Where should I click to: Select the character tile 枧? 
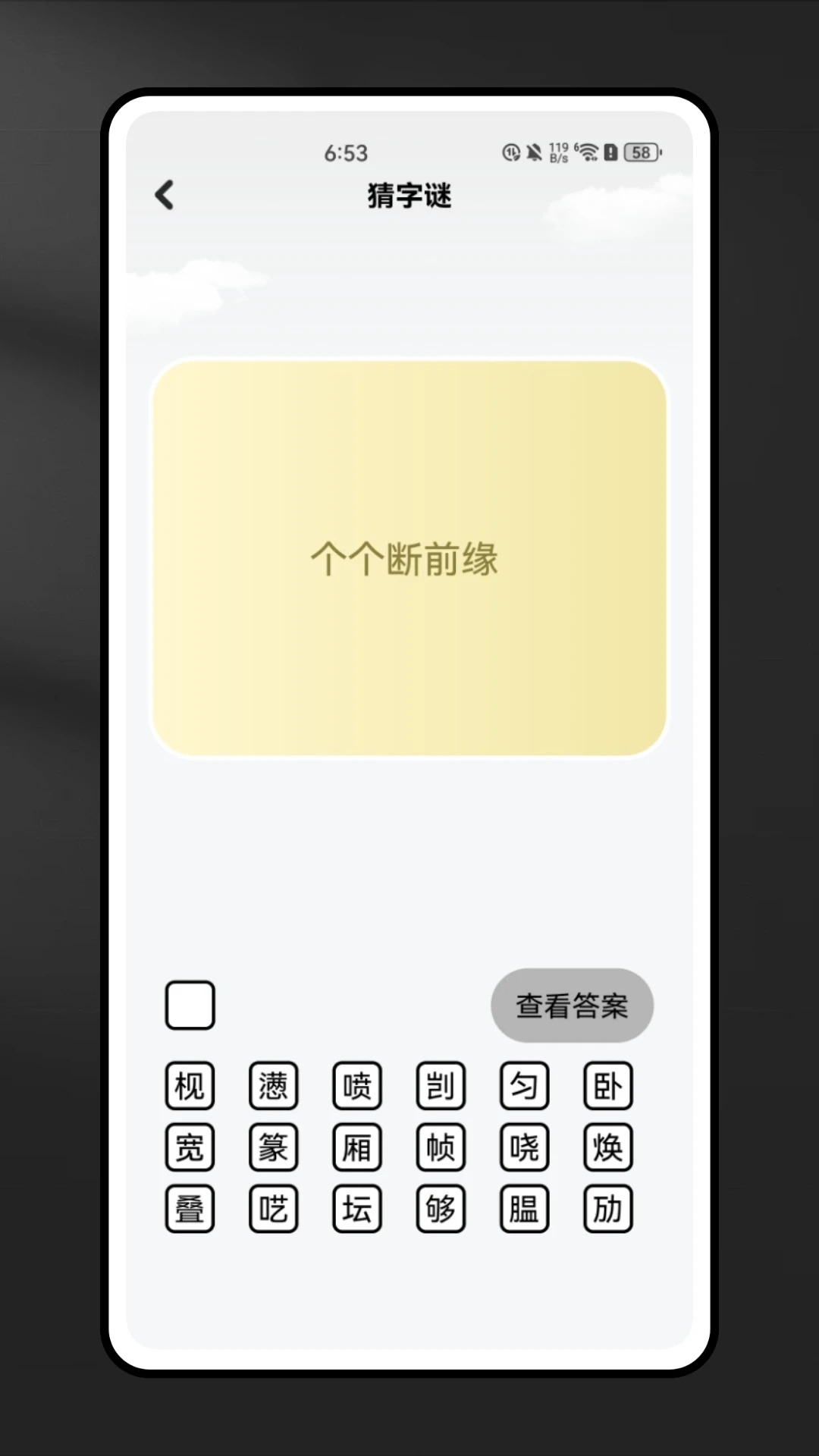coord(190,1086)
